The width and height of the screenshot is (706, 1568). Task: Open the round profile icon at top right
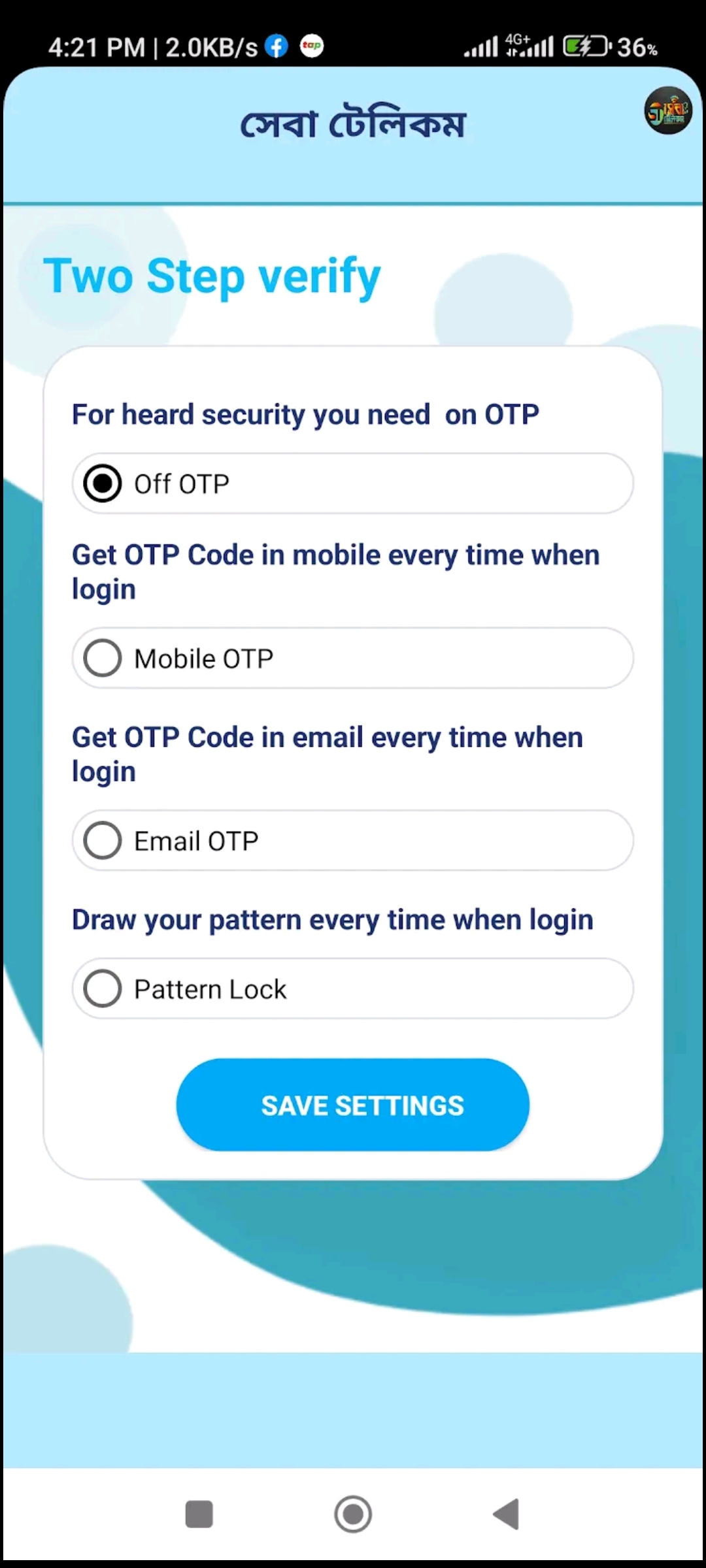coord(667,111)
